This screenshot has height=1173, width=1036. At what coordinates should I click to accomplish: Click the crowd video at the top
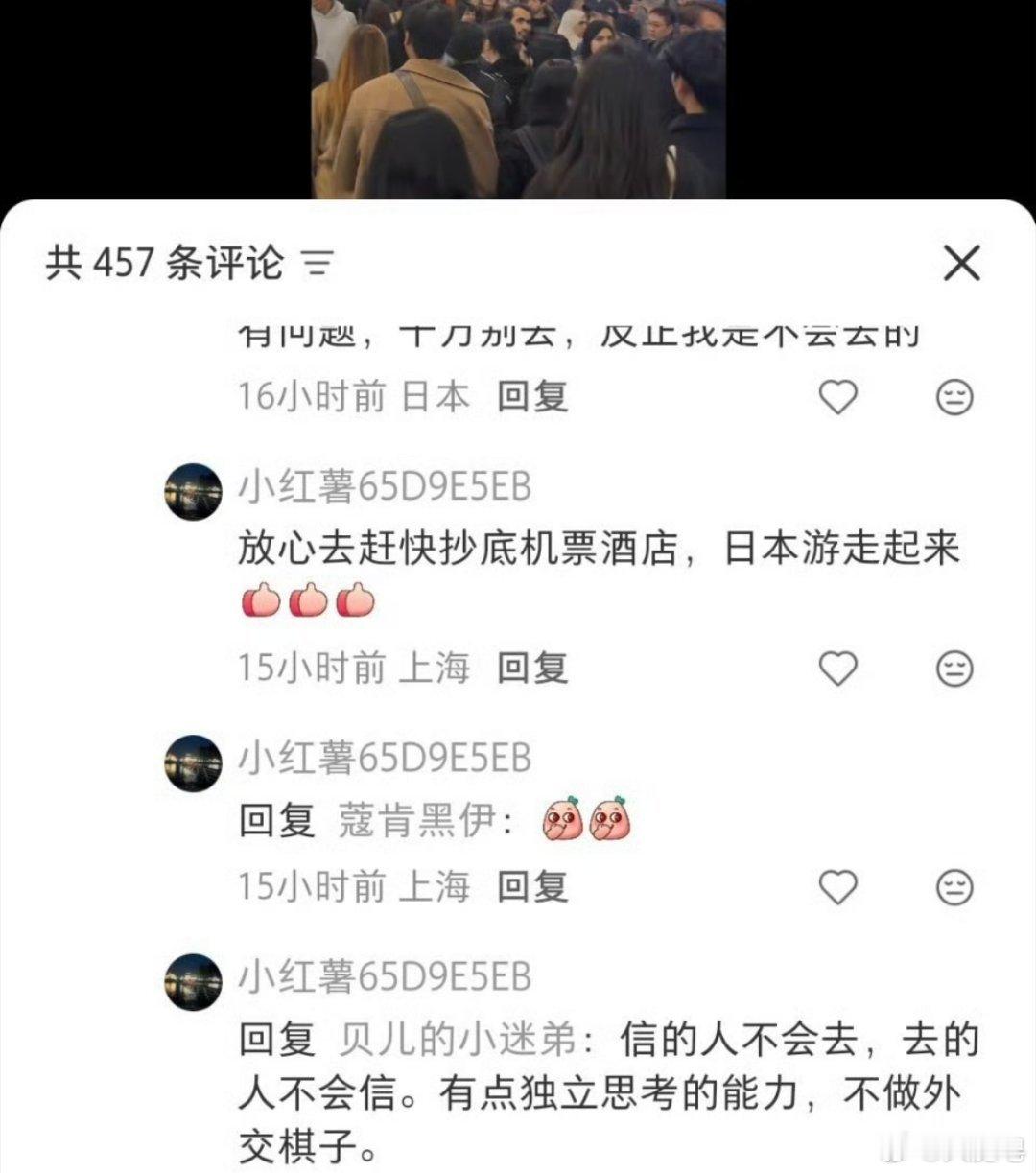518,96
